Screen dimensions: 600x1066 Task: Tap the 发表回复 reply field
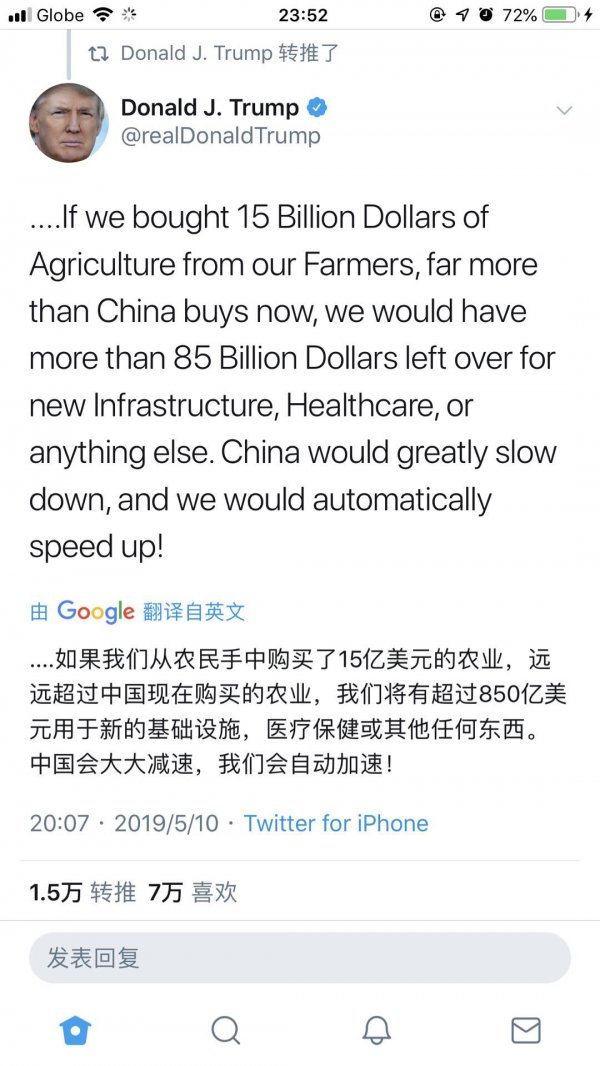(299, 958)
